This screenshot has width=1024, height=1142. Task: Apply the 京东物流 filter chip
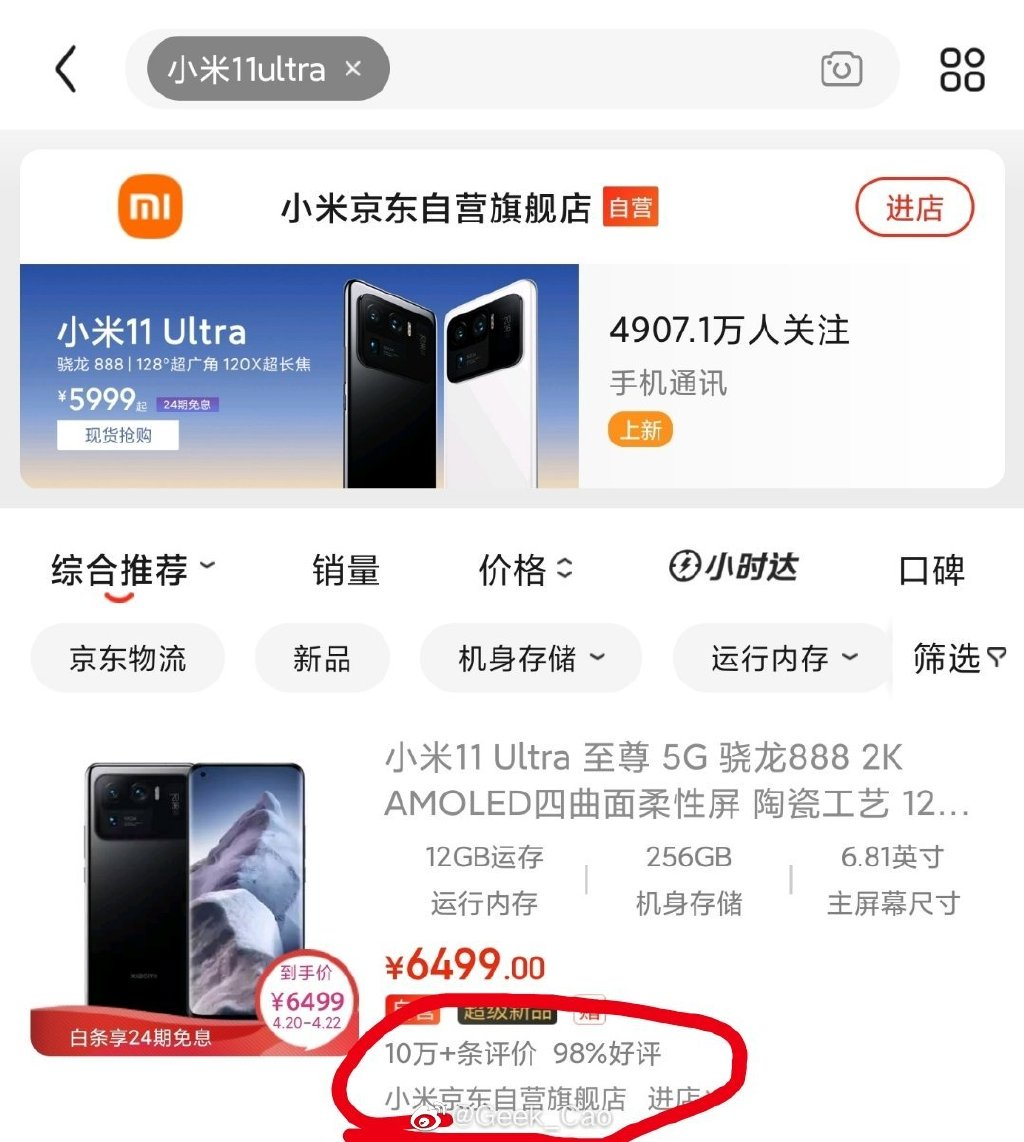(128, 659)
